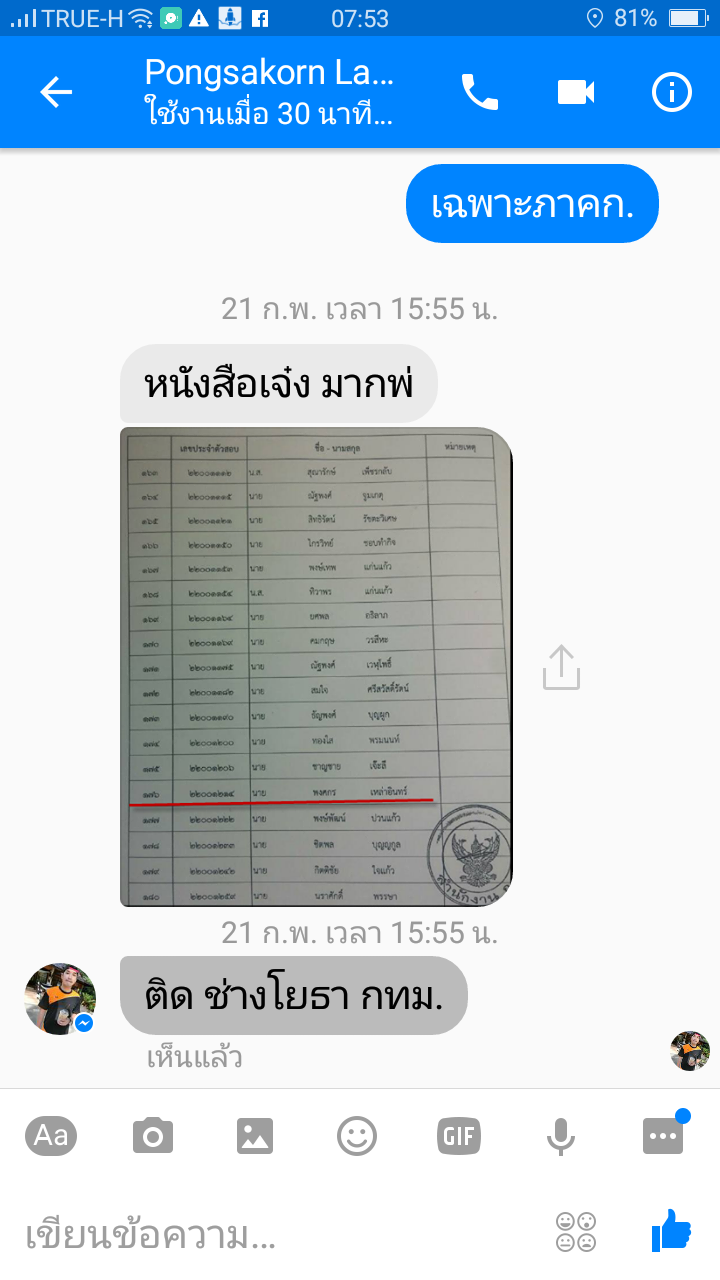Record a voice message
Viewport: 720px width, 1280px height.
click(560, 1136)
